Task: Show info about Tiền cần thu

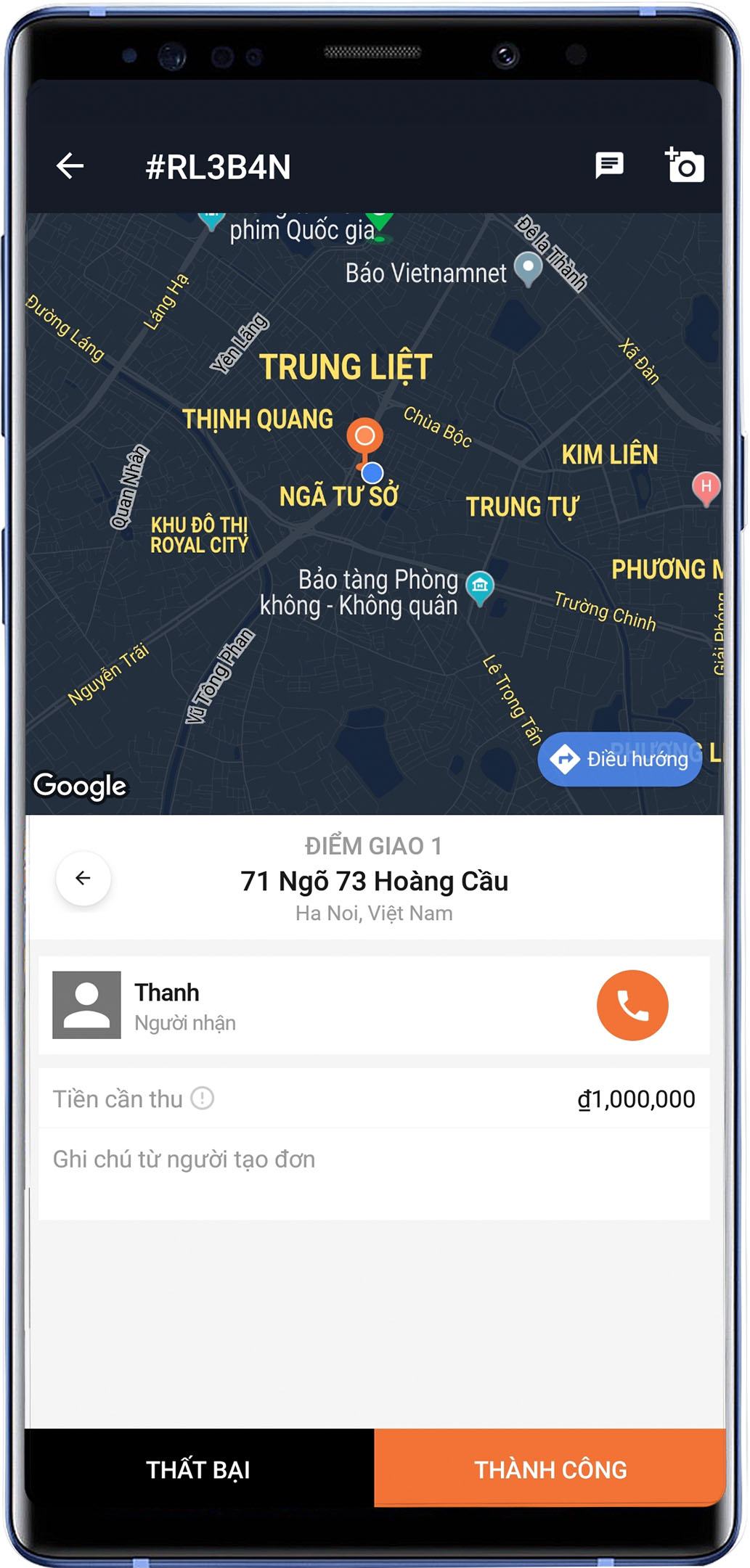Action: pos(202,1099)
